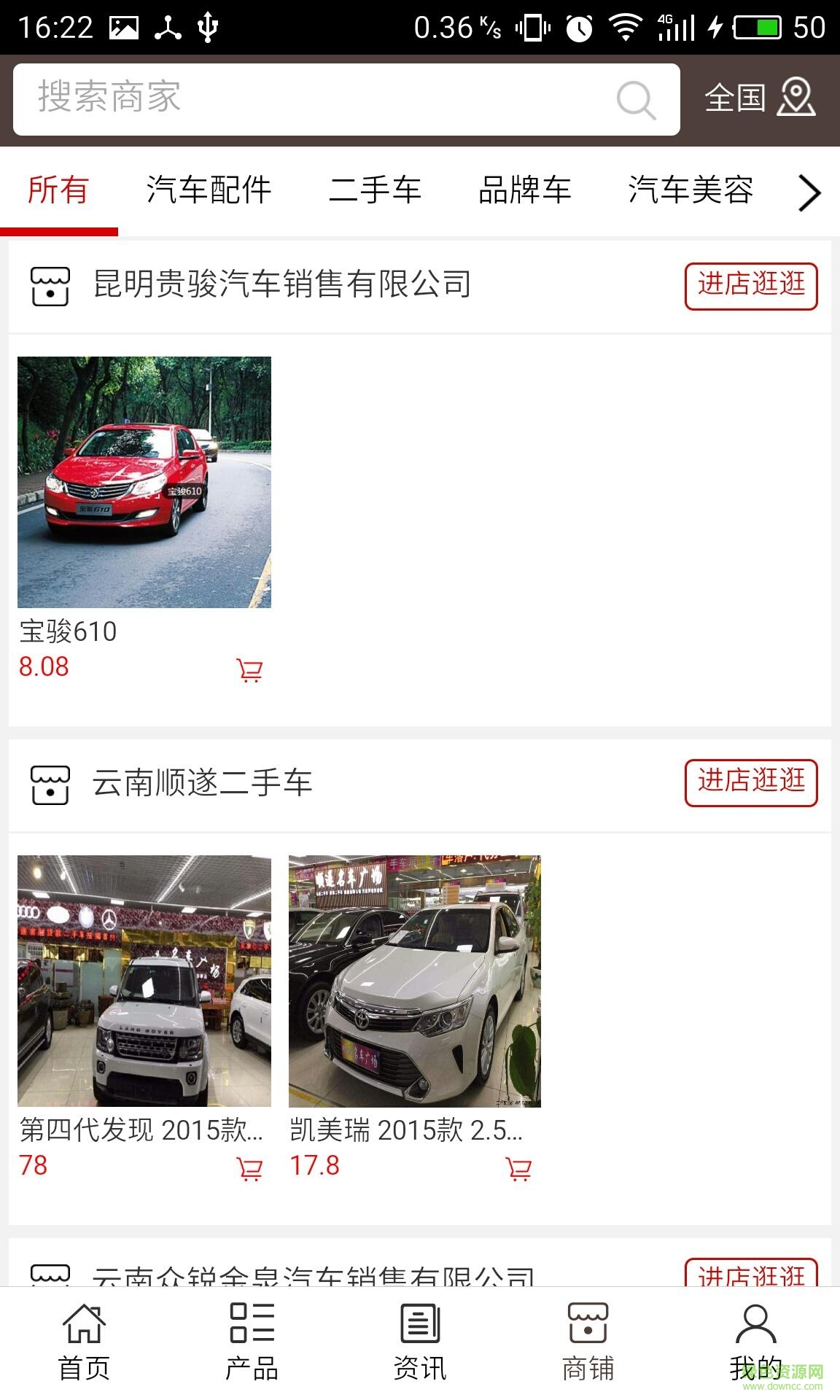Select the 所有 category tab
Viewport: 840px width, 1400px height.
(x=58, y=190)
